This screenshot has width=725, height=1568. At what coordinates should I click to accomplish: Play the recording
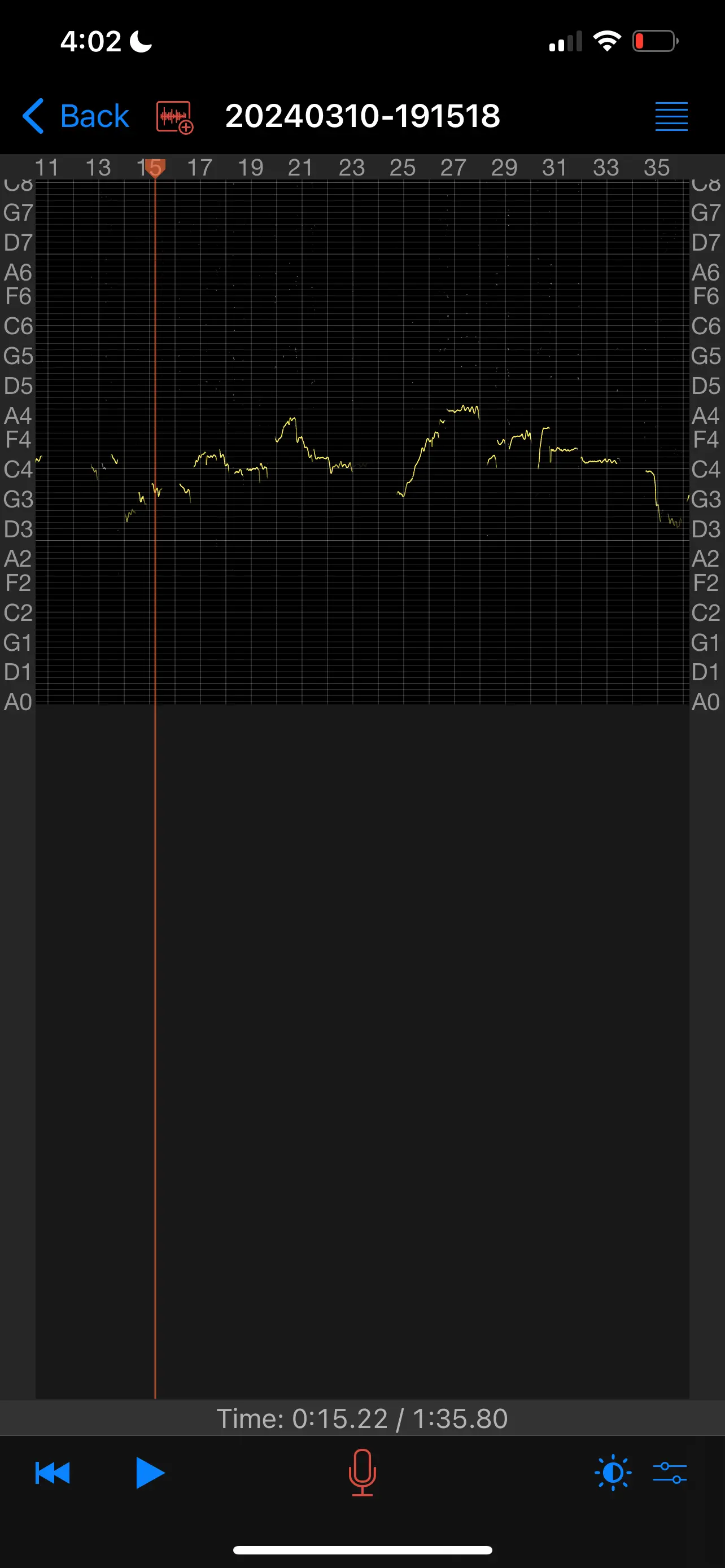click(150, 1473)
